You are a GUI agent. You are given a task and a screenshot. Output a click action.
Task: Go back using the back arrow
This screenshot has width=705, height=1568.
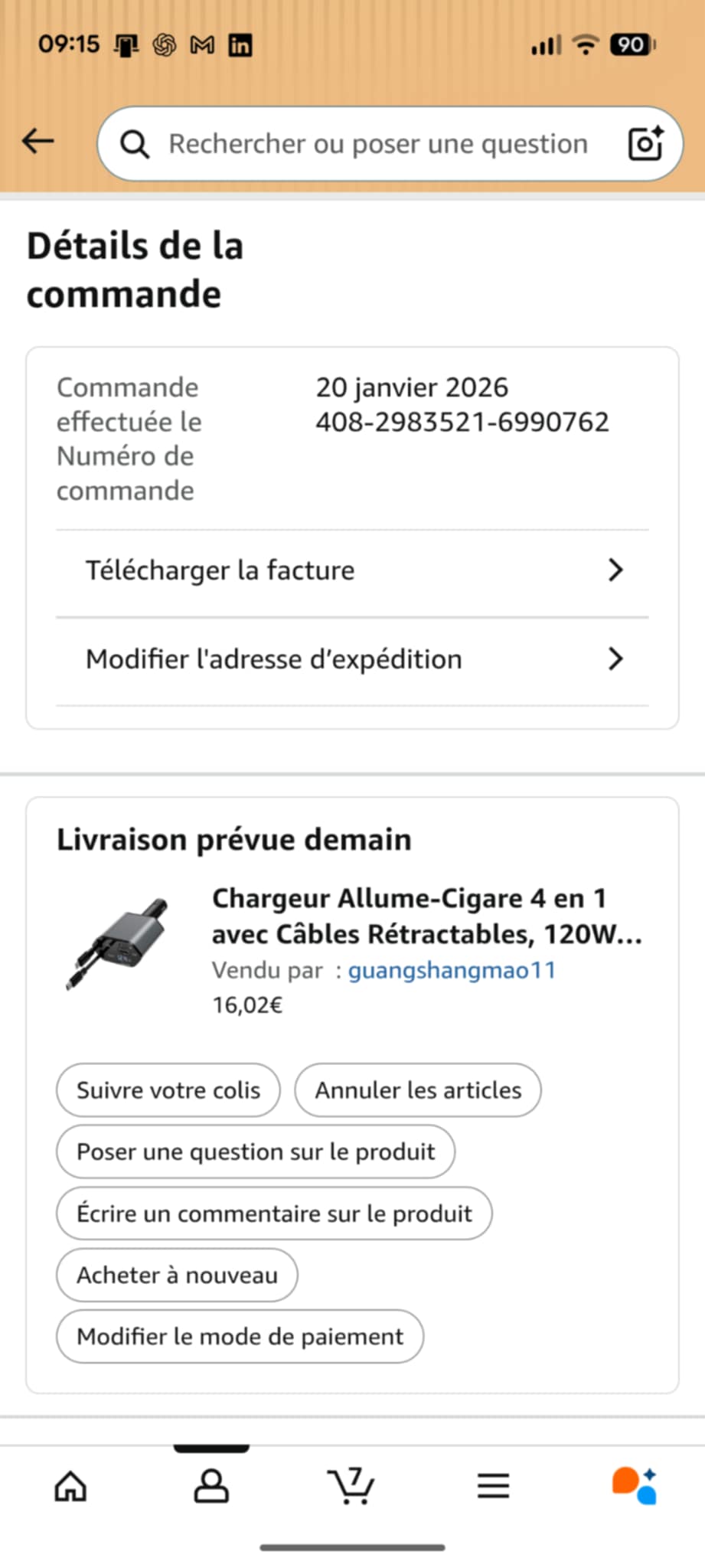pyautogui.click(x=38, y=142)
